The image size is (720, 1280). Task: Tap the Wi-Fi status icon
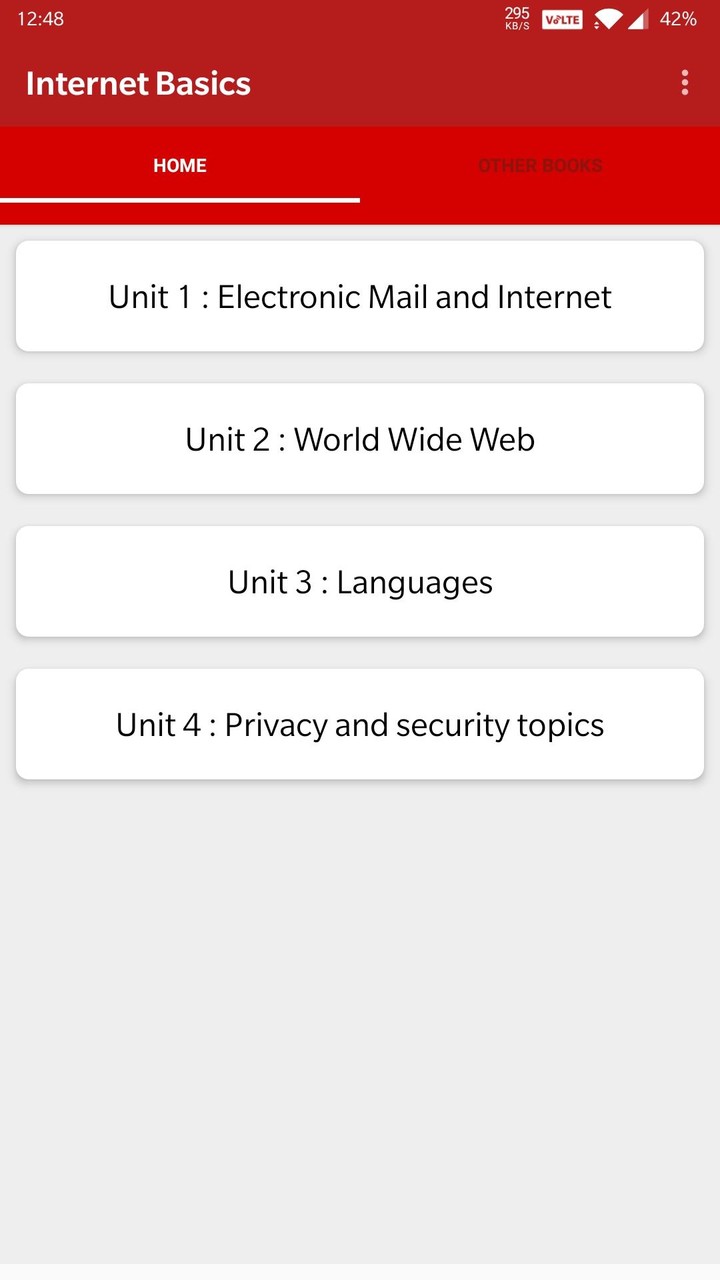click(606, 18)
